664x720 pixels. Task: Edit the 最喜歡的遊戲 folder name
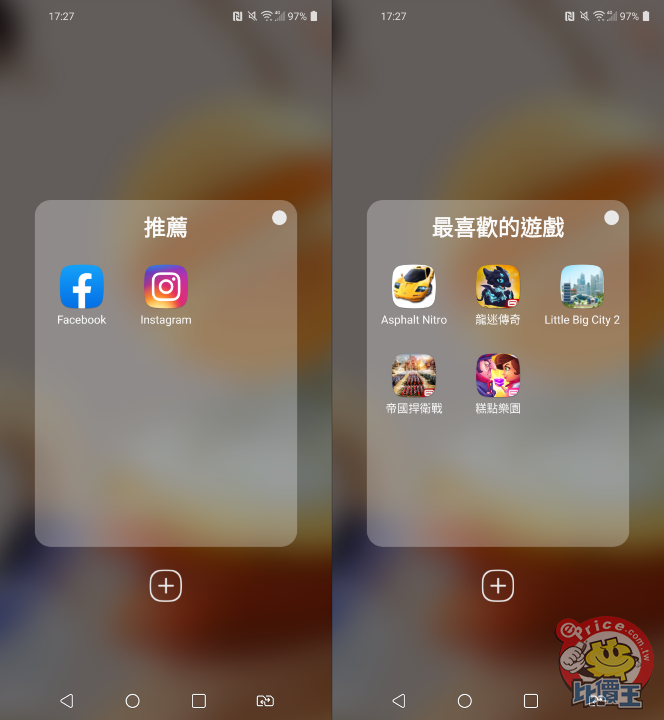point(498,228)
